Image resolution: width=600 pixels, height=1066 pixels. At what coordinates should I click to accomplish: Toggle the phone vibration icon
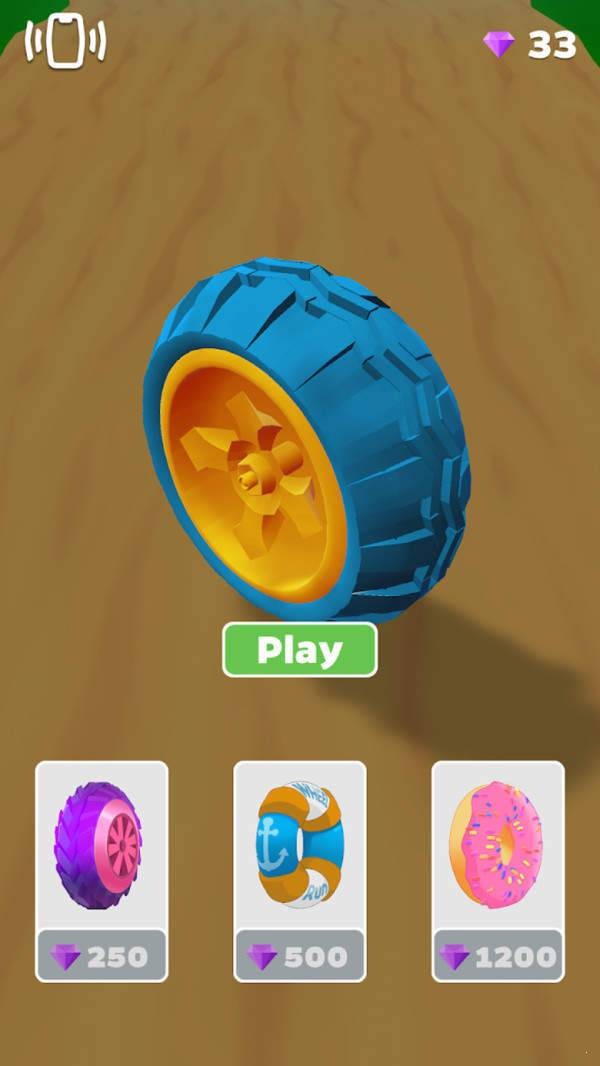pos(65,42)
